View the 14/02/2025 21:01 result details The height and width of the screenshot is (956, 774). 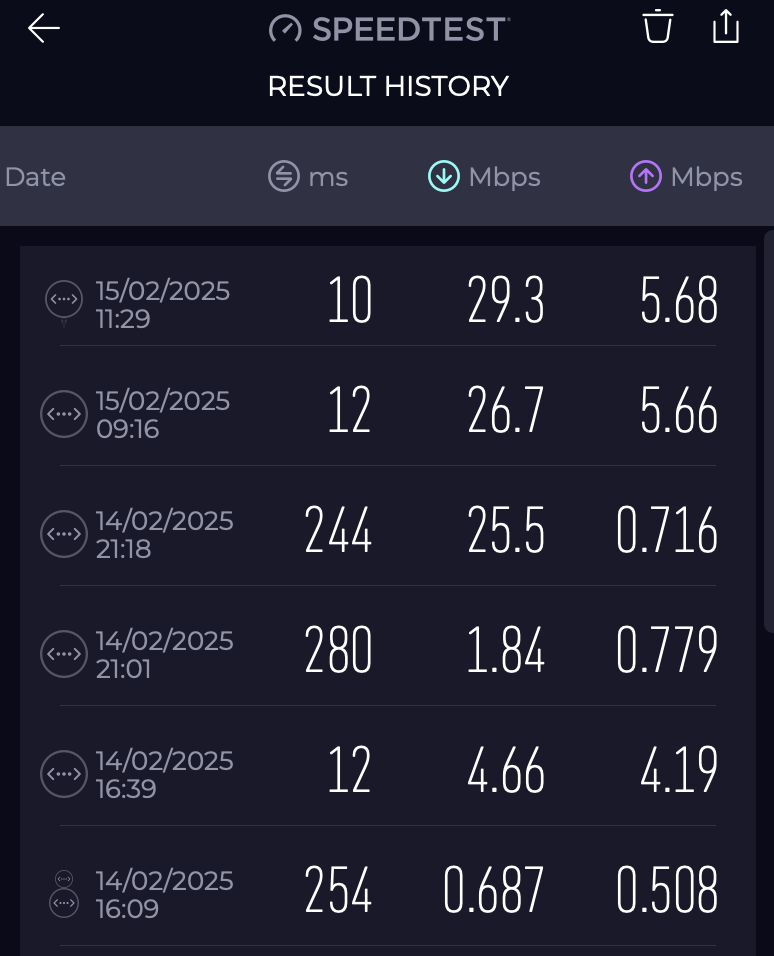(x=388, y=652)
